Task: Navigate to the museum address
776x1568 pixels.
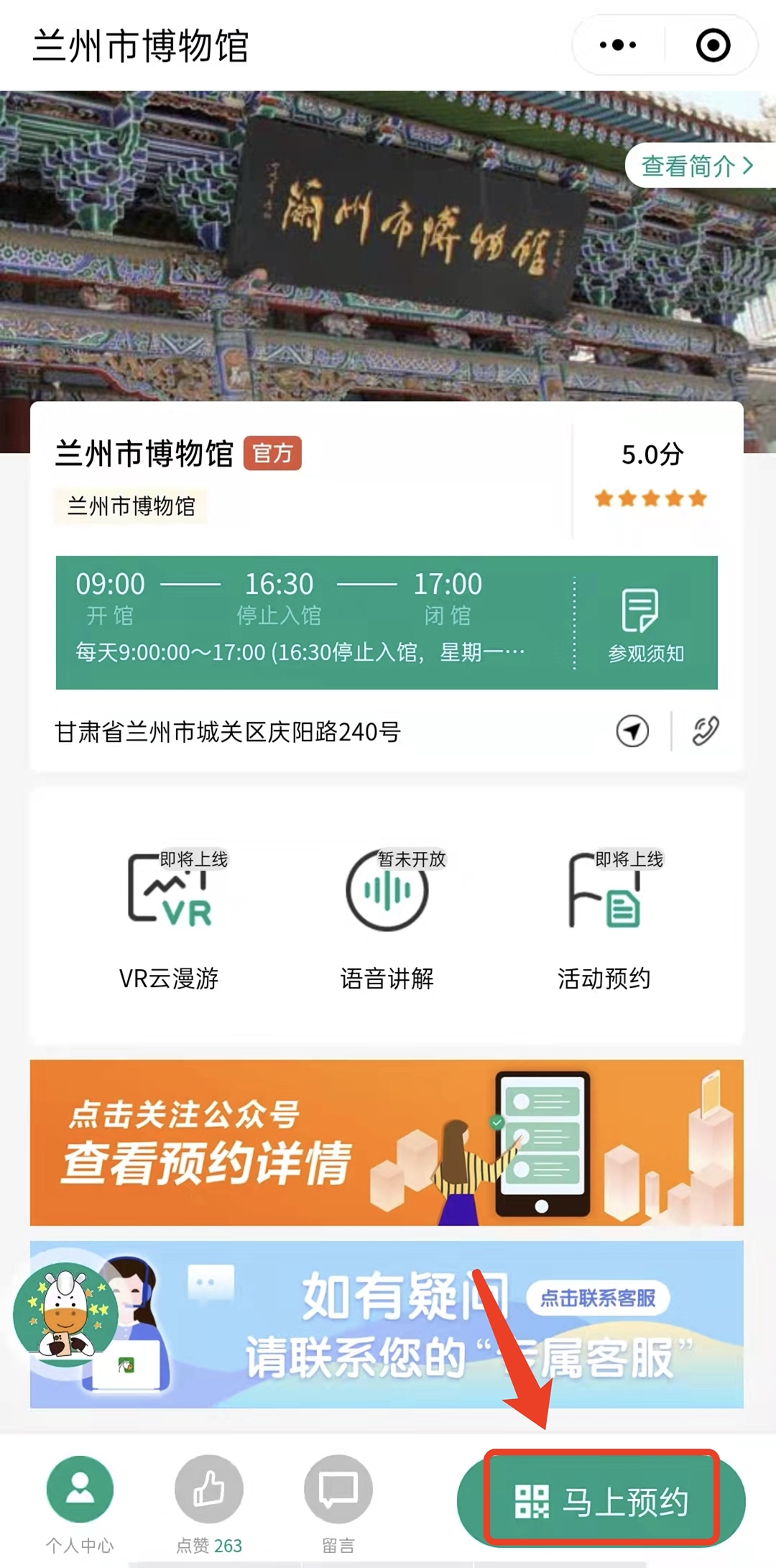Action: [632, 731]
